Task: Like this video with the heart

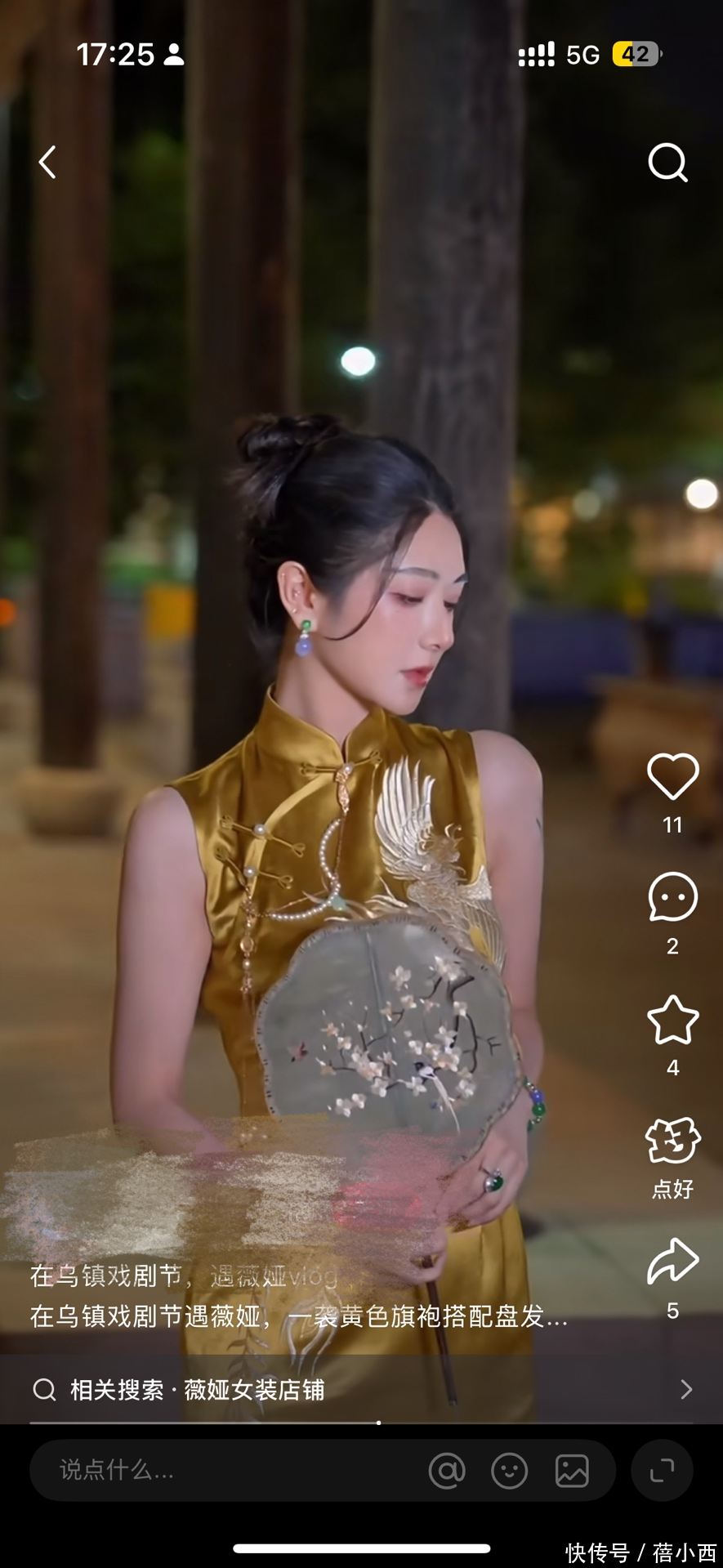Action: (672, 776)
